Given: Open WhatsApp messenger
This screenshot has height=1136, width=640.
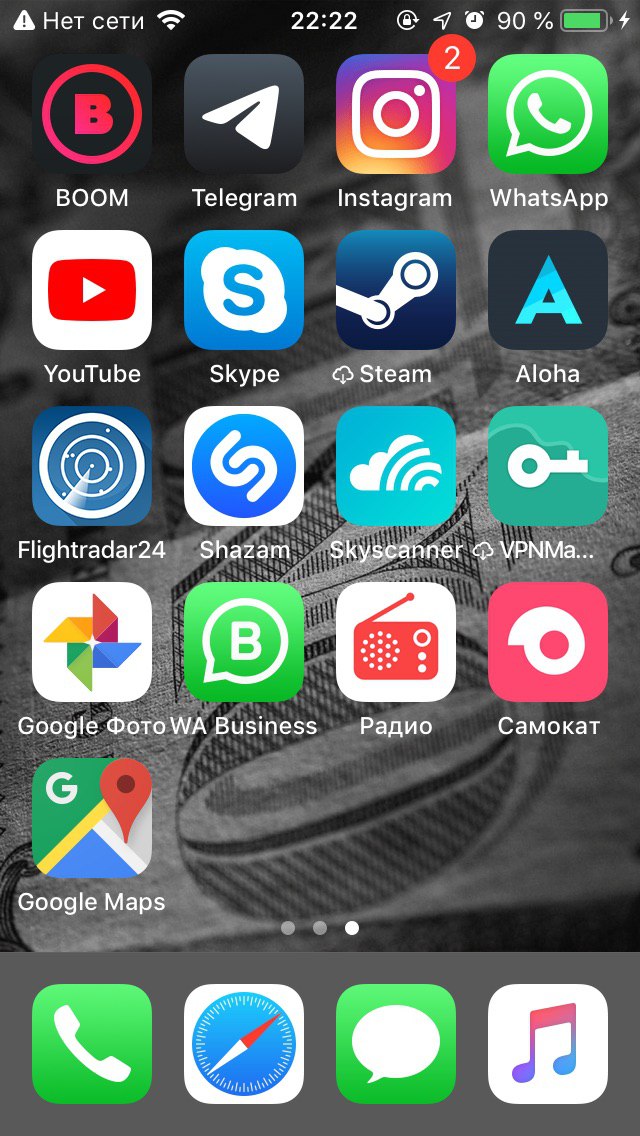Looking at the screenshot, I should [548, 114].
